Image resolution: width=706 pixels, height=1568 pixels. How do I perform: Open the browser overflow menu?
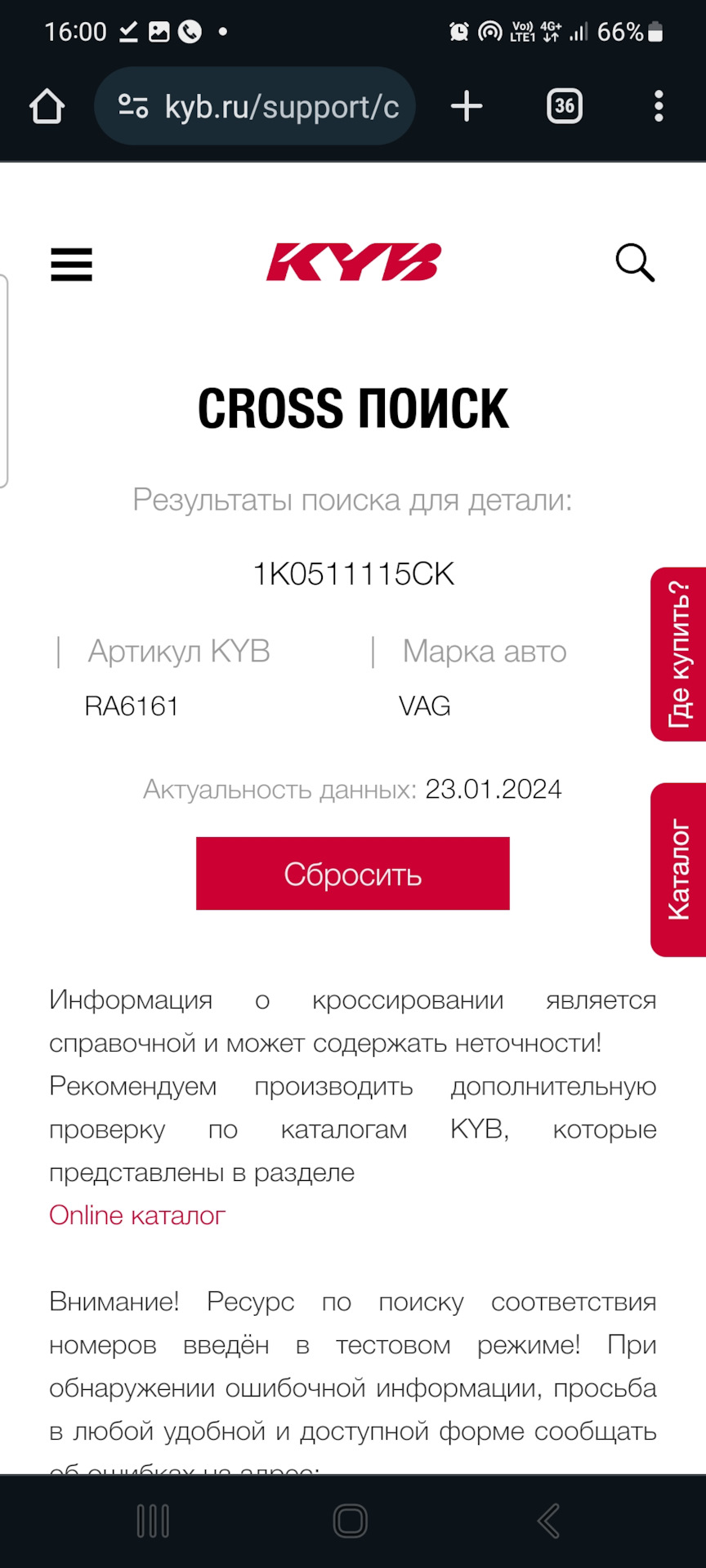click(659, 106)
